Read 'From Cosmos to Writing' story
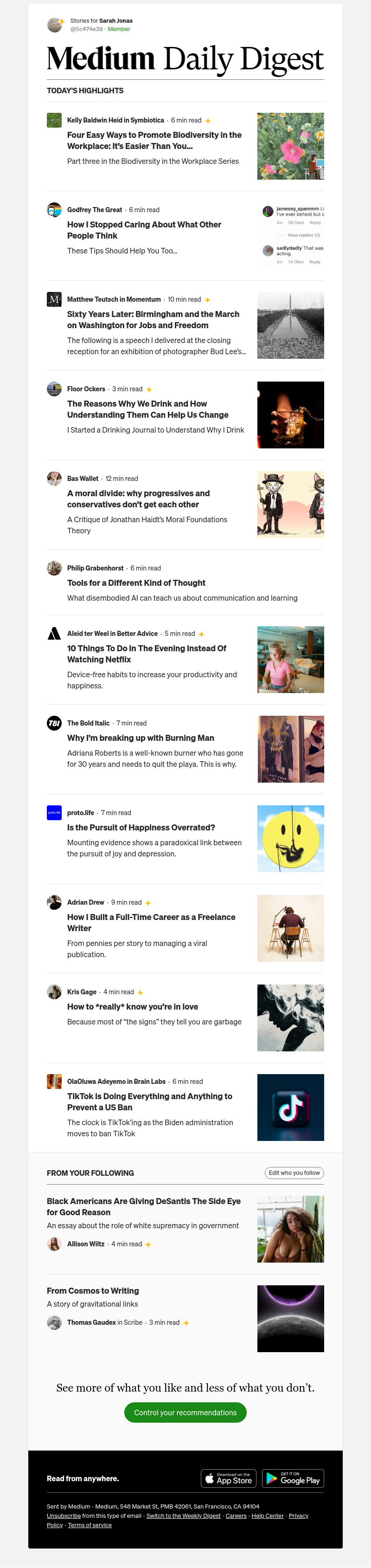Viewport: 371px width, 1568px height. click(x=93, y=1290)
